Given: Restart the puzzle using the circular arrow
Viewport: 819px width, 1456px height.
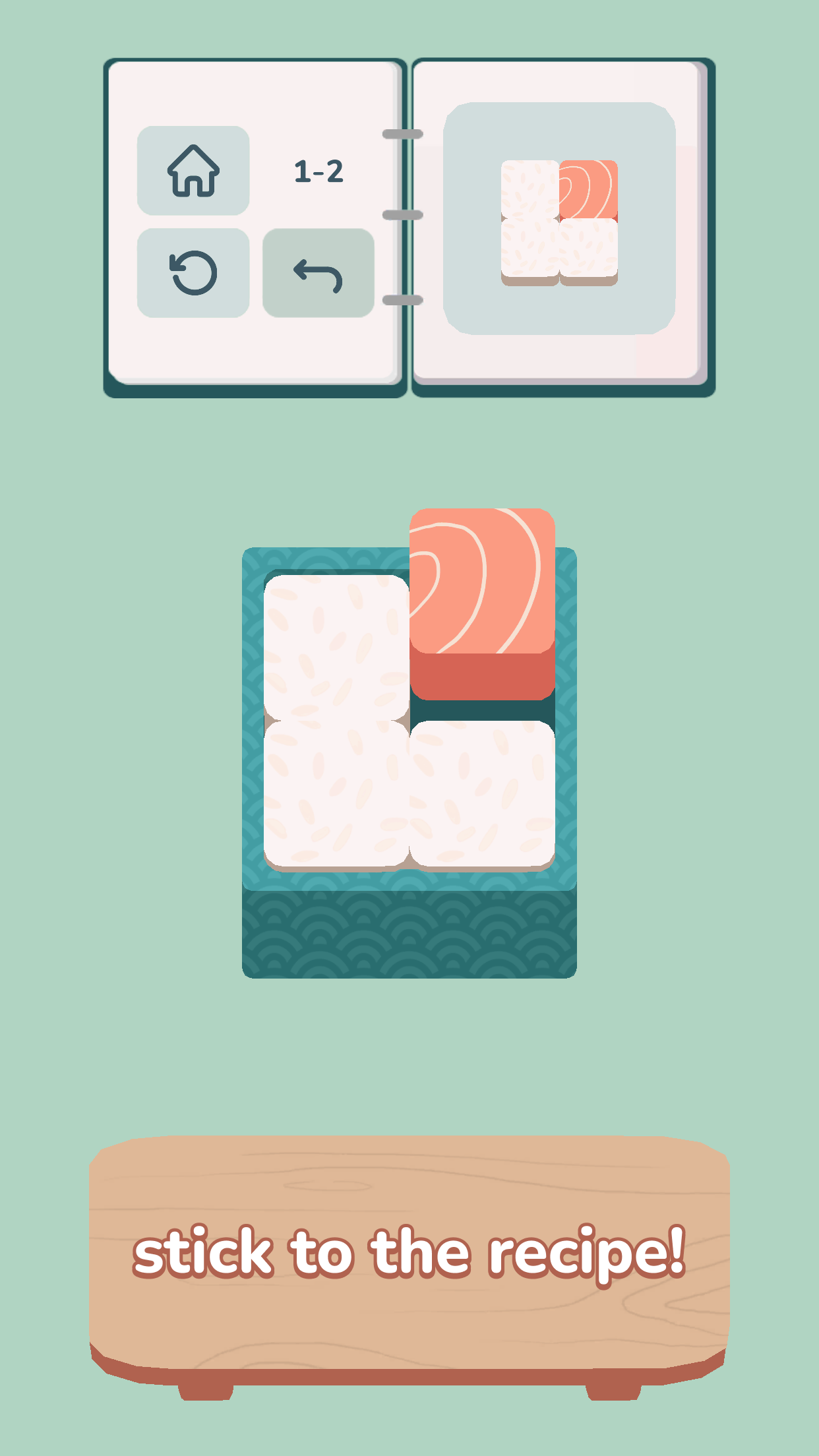Looking at the screenshot, I should (x=193, y=272).
